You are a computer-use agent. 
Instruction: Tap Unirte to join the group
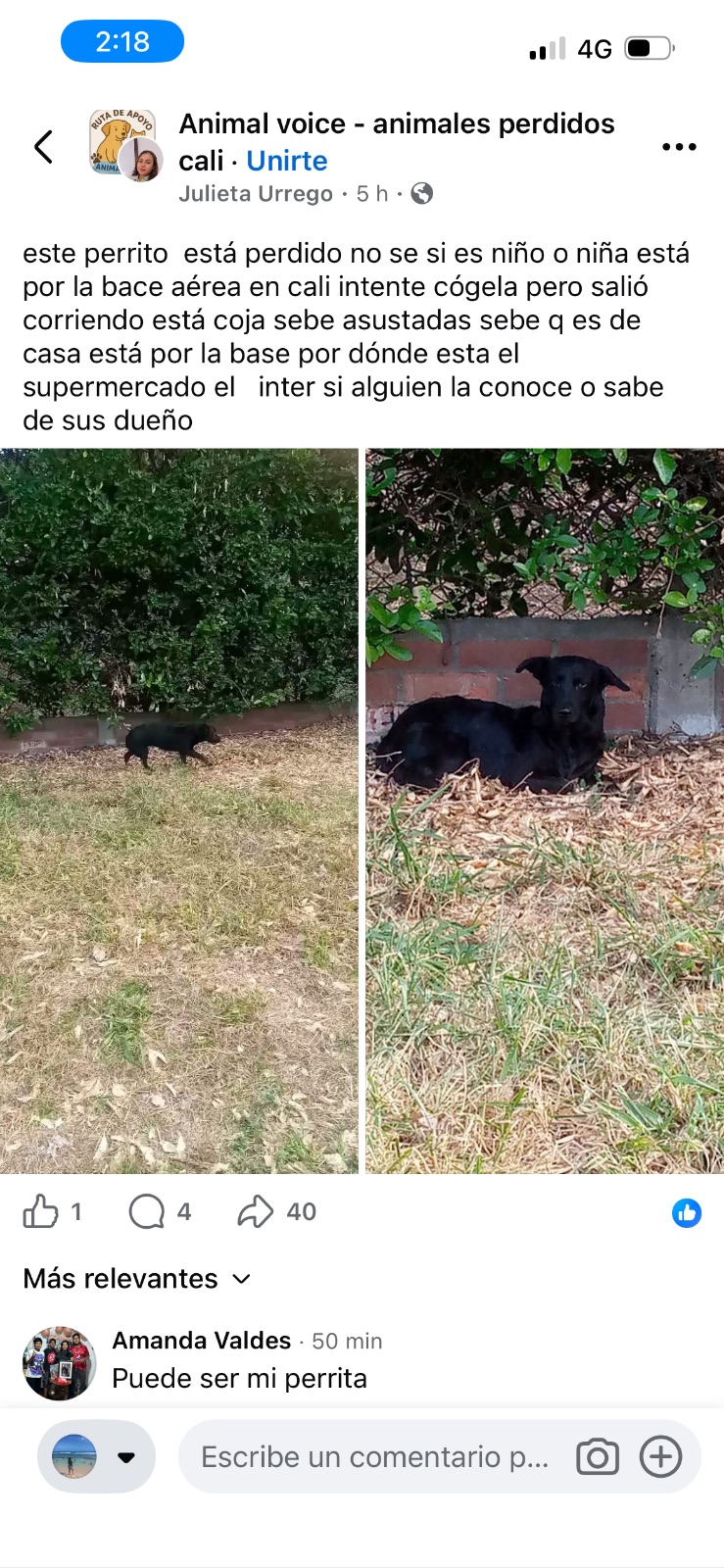(x=287, y=161)
